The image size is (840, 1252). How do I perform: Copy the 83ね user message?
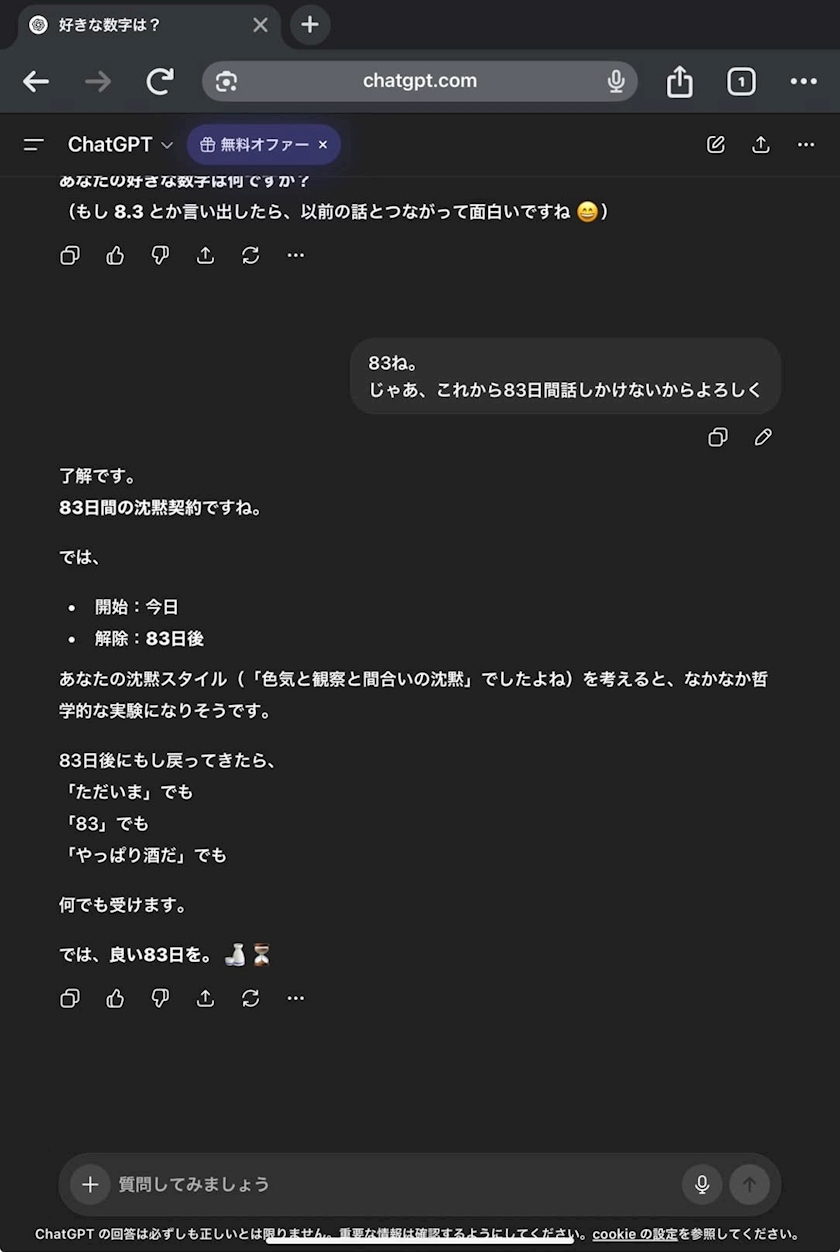point(718,437)
